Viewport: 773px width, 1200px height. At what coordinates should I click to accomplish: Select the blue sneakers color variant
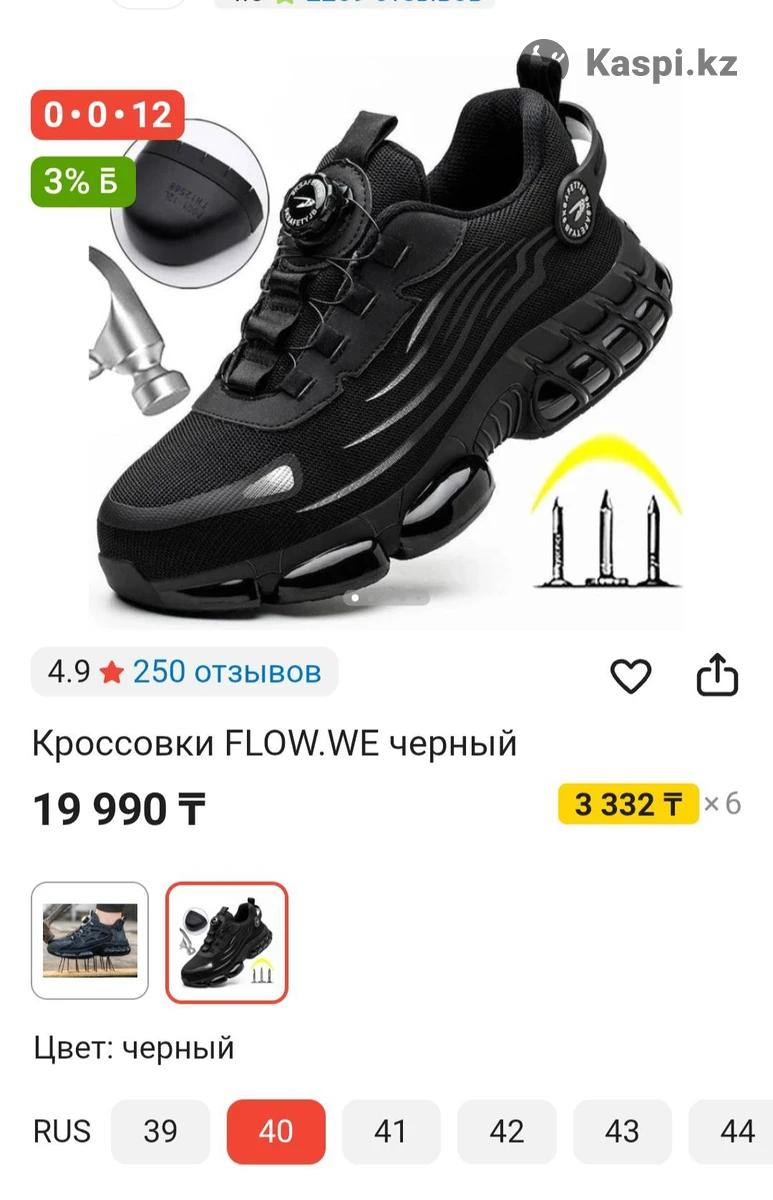click(90, 940)
